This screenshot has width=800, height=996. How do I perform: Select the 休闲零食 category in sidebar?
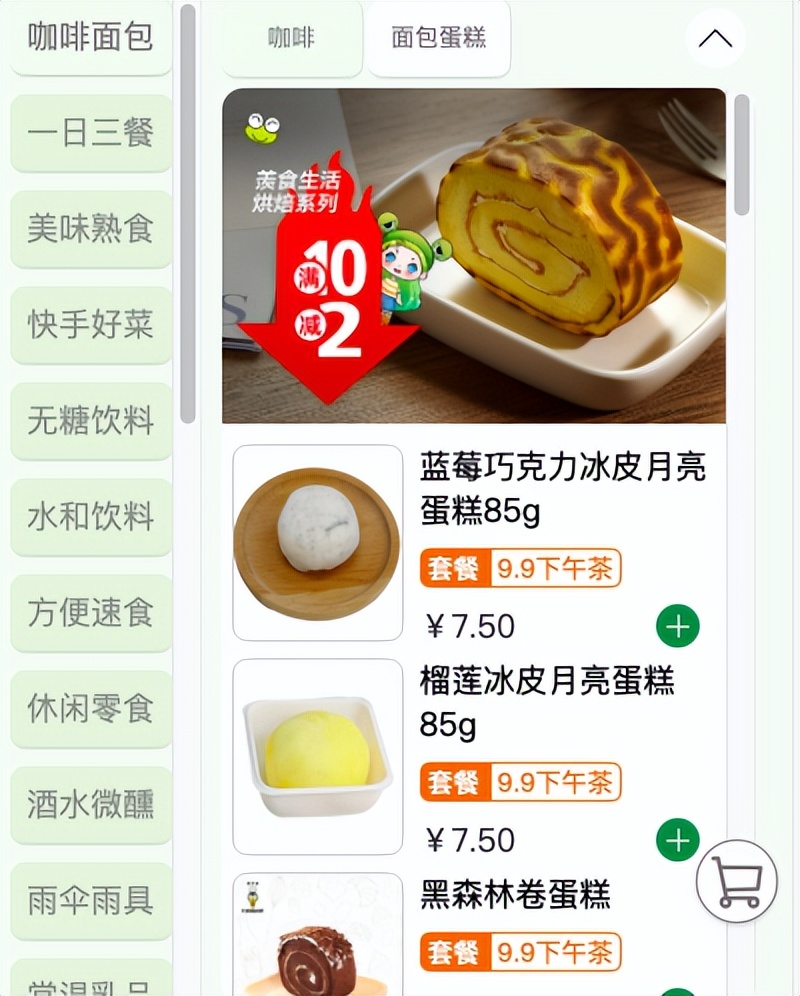pos(90,710)
